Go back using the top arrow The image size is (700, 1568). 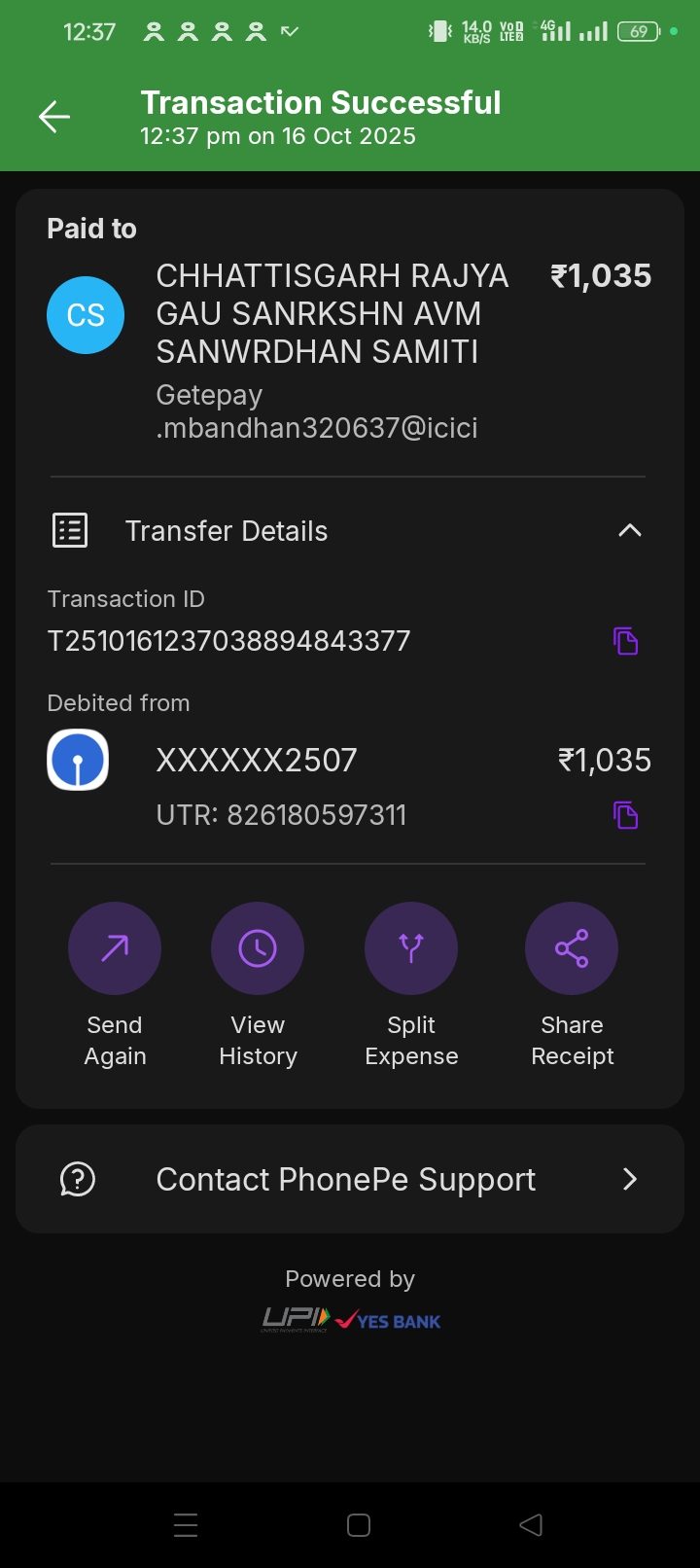coord(54,118)
